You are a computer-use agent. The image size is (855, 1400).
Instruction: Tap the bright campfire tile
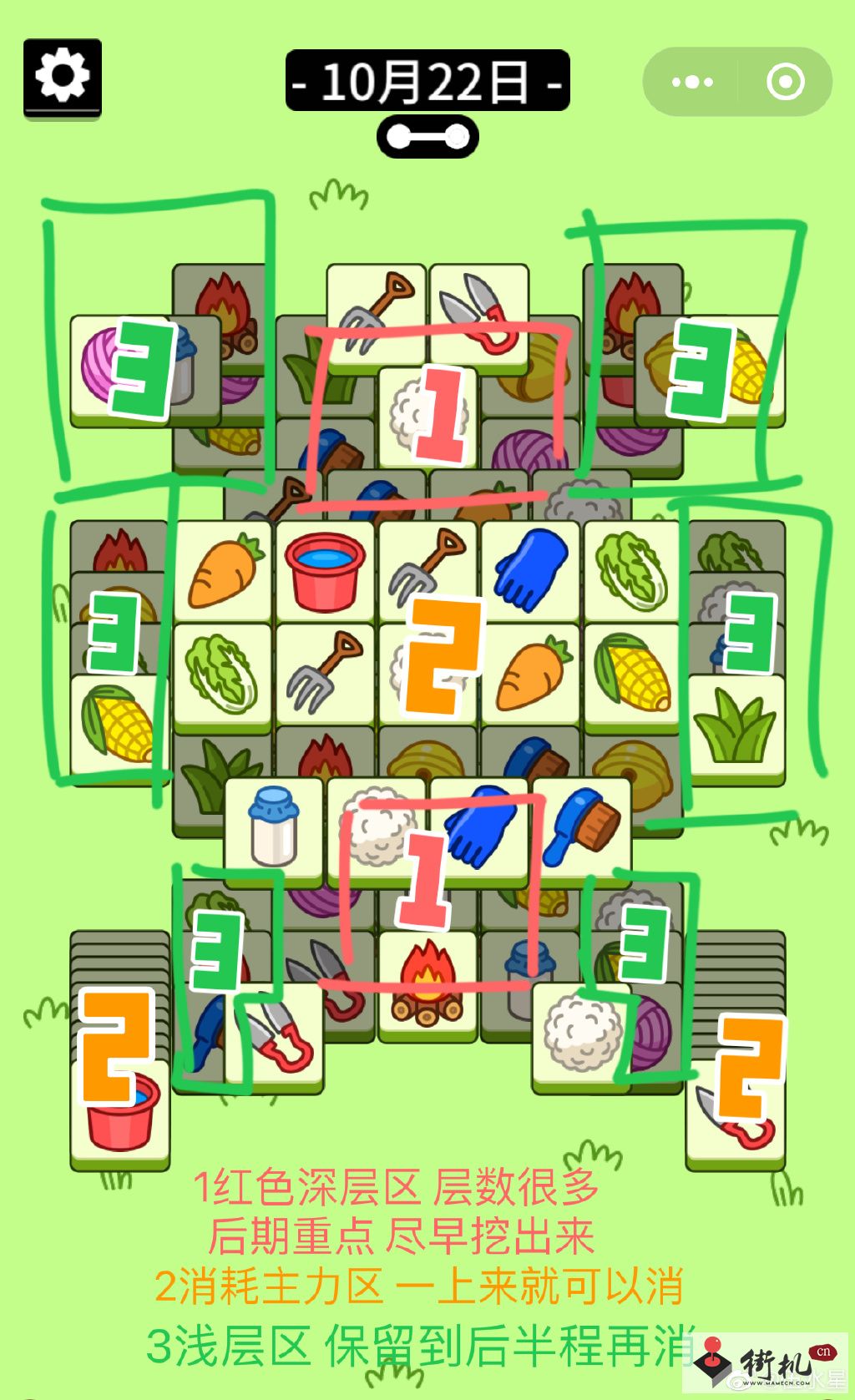pos(427,983)
